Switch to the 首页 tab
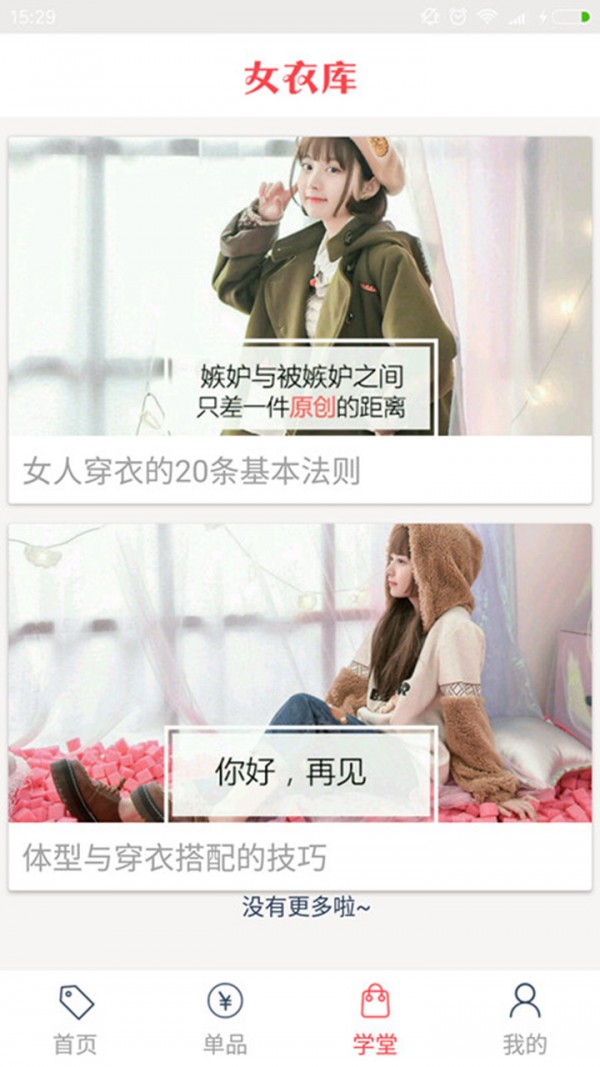Screen dimensions: 600x1067 (x=75, y=1018)
